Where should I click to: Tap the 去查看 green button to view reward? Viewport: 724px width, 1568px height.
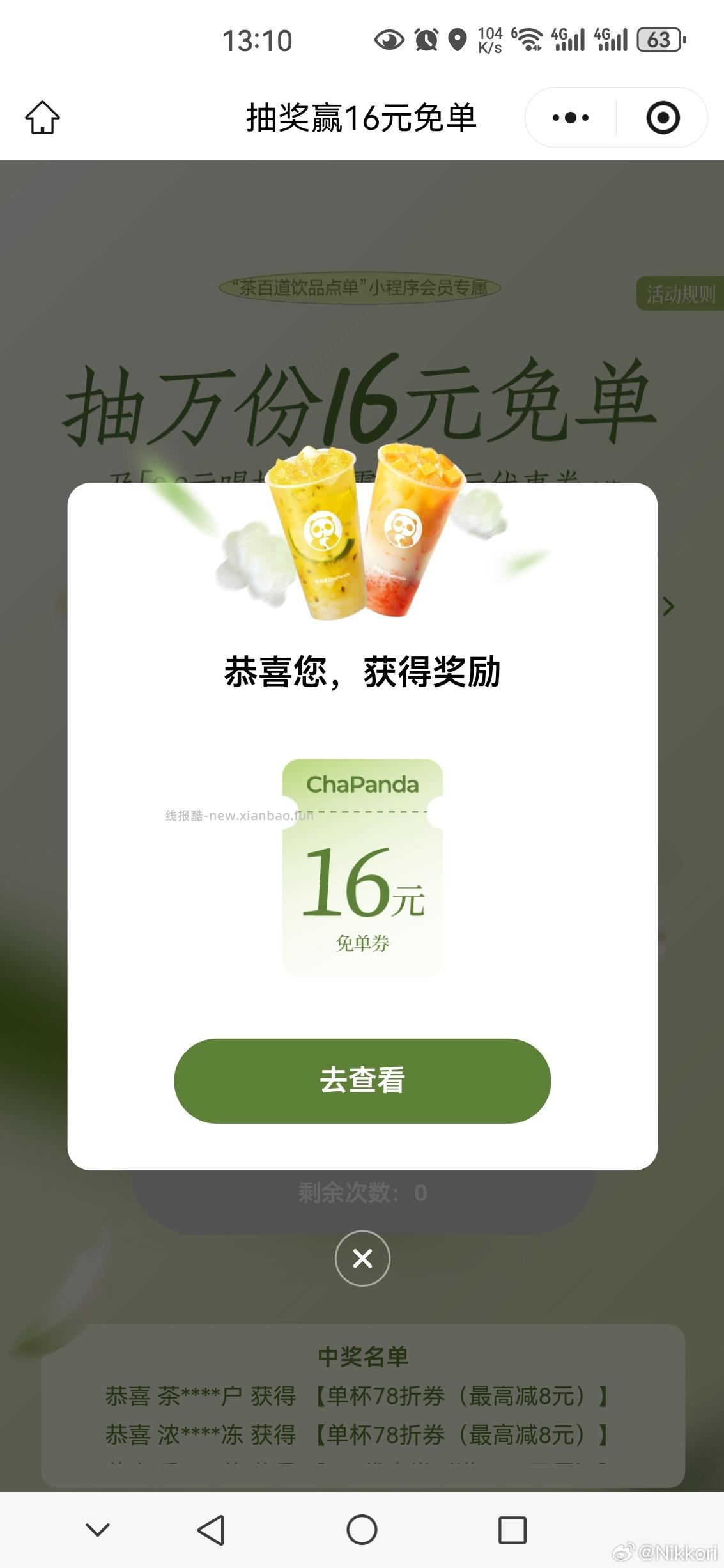tap(362, 1080)
